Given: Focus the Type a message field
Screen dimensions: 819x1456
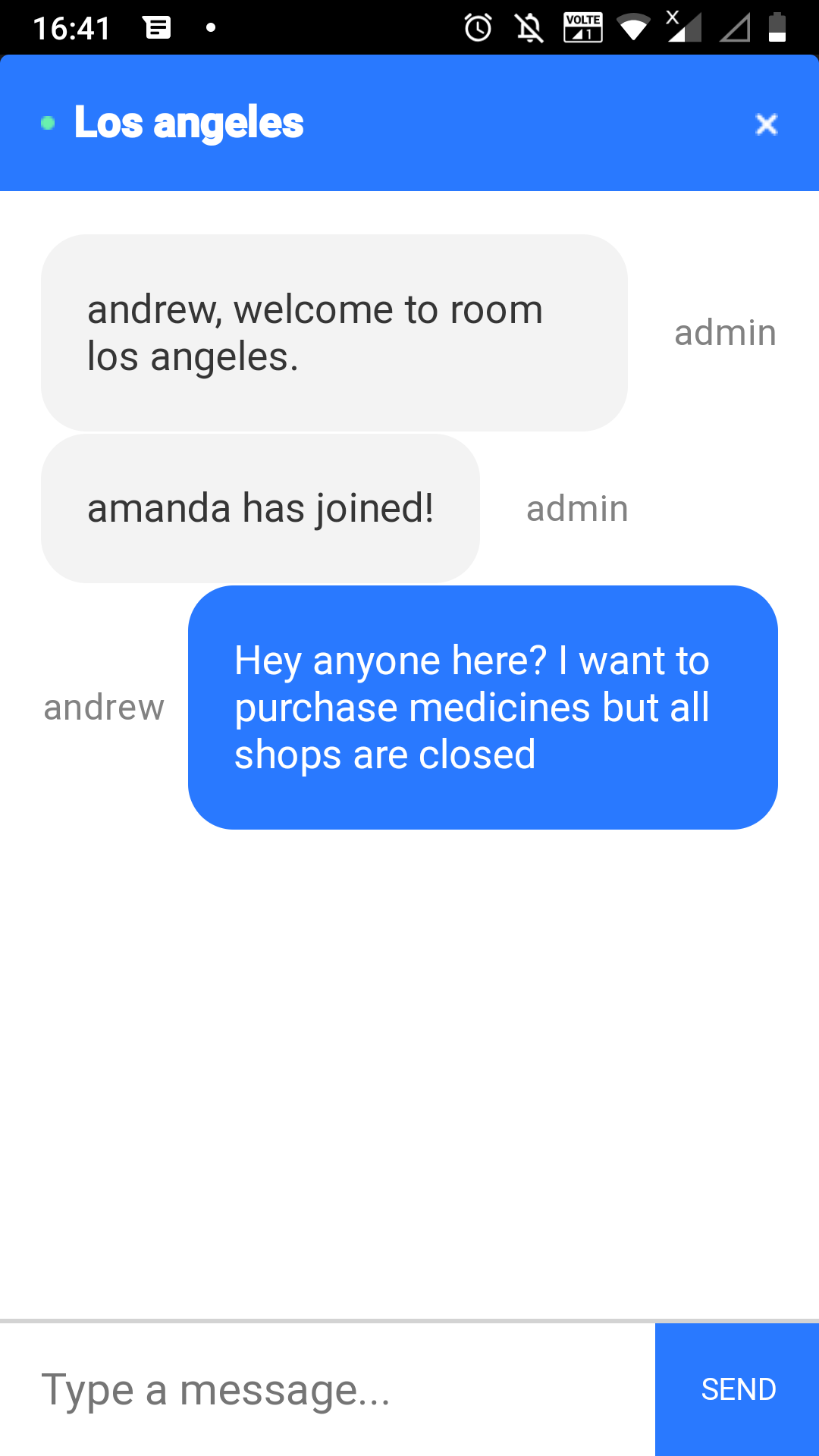Looking at the screenshot, I should pos(326,1390).
